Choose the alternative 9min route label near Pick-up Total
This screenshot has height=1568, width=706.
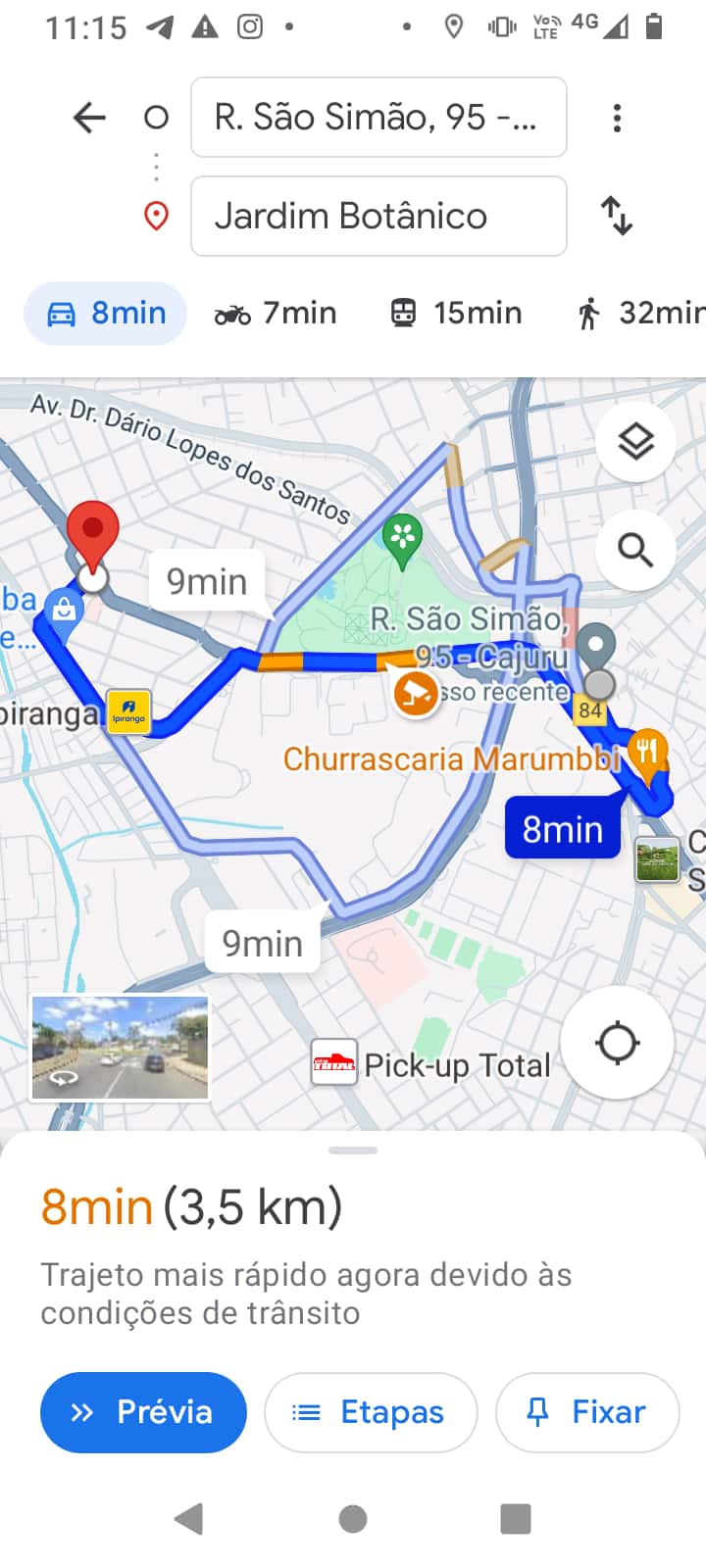coord(263,944)
